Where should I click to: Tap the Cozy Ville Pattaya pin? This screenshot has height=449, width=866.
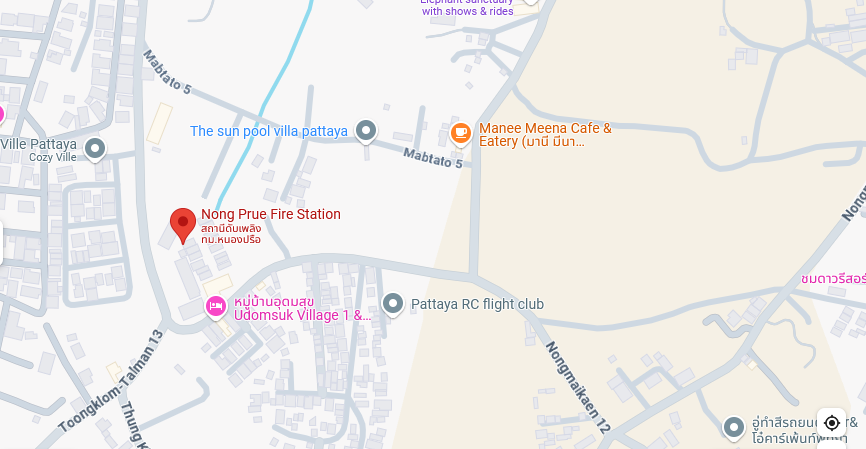click(95, 149)
